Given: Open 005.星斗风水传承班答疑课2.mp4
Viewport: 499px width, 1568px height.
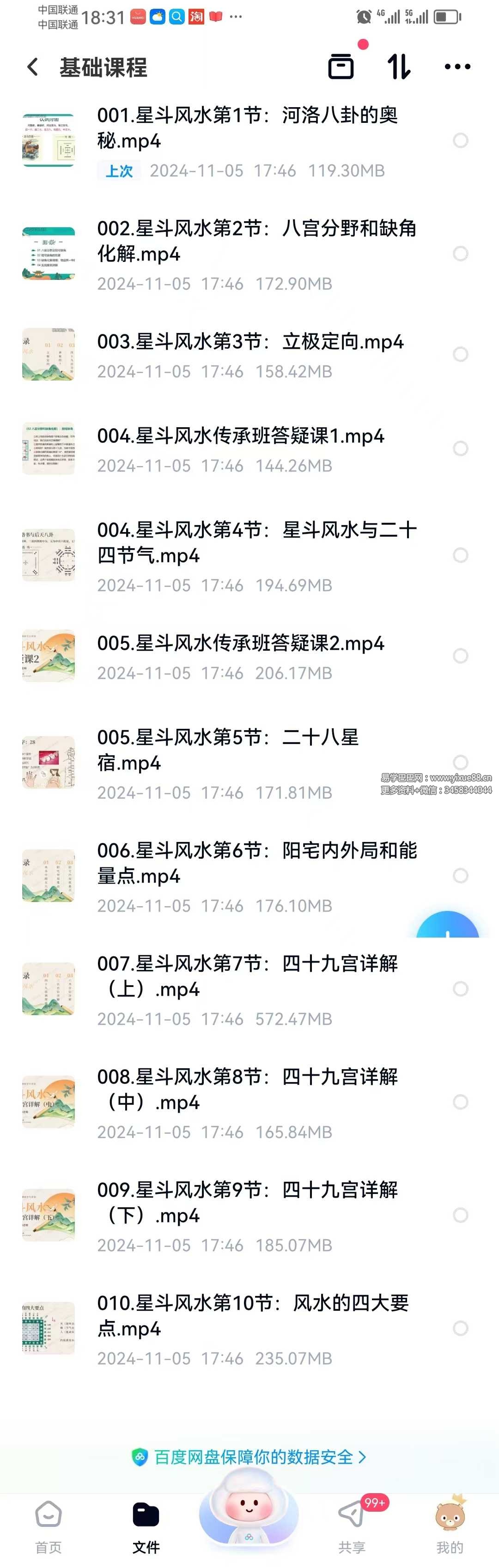Looking at the screenshot, I should [x=241, y=643].
